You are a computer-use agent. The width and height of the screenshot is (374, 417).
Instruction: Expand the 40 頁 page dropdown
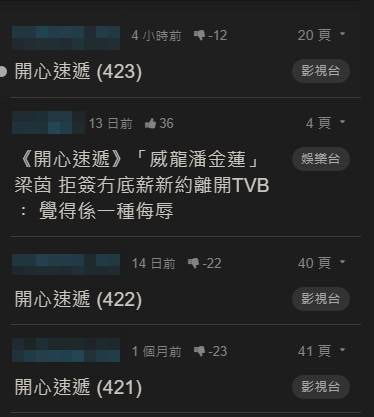(x=321, y=263)
